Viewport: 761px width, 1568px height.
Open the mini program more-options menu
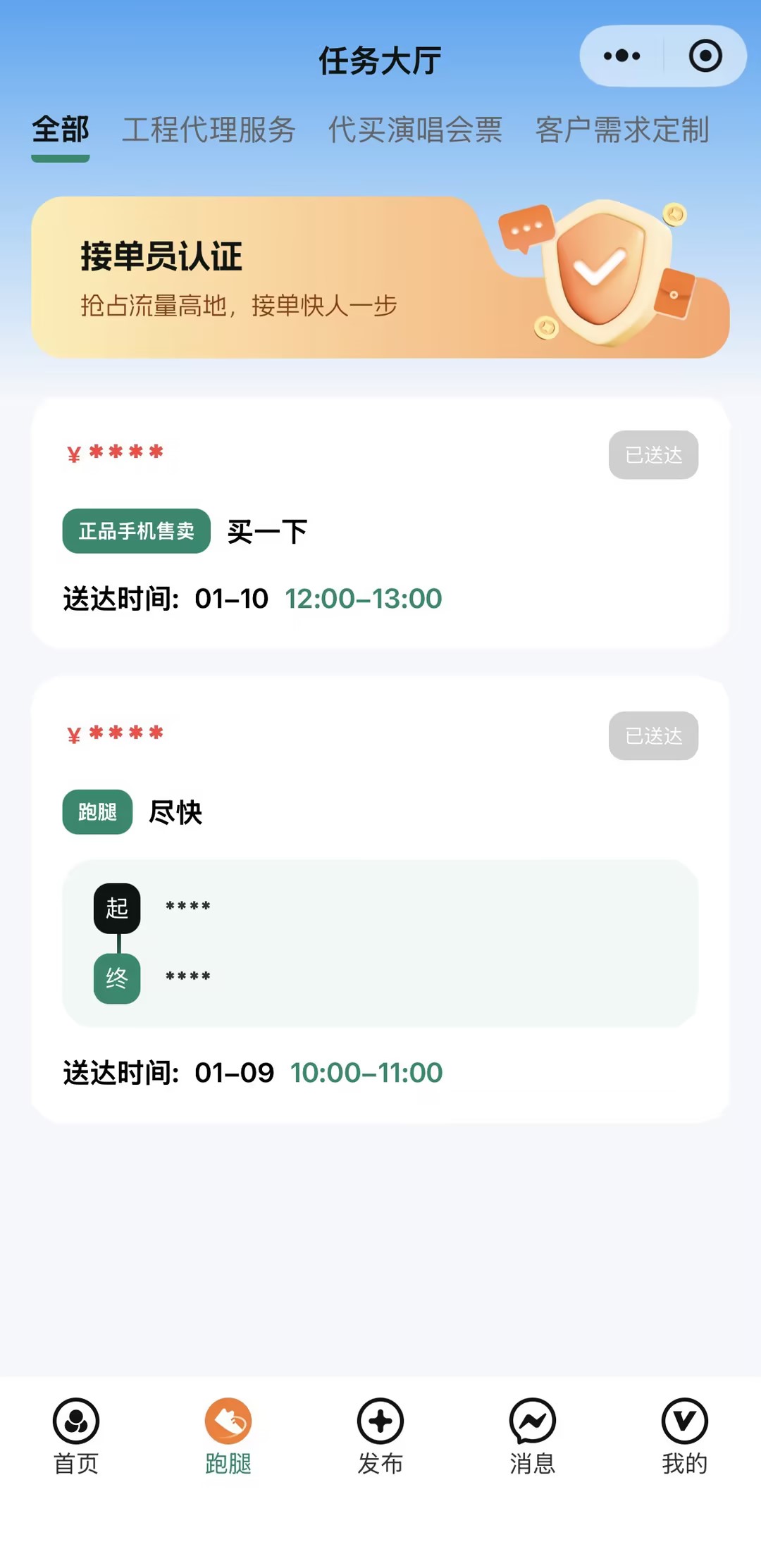tap(621, 56)
